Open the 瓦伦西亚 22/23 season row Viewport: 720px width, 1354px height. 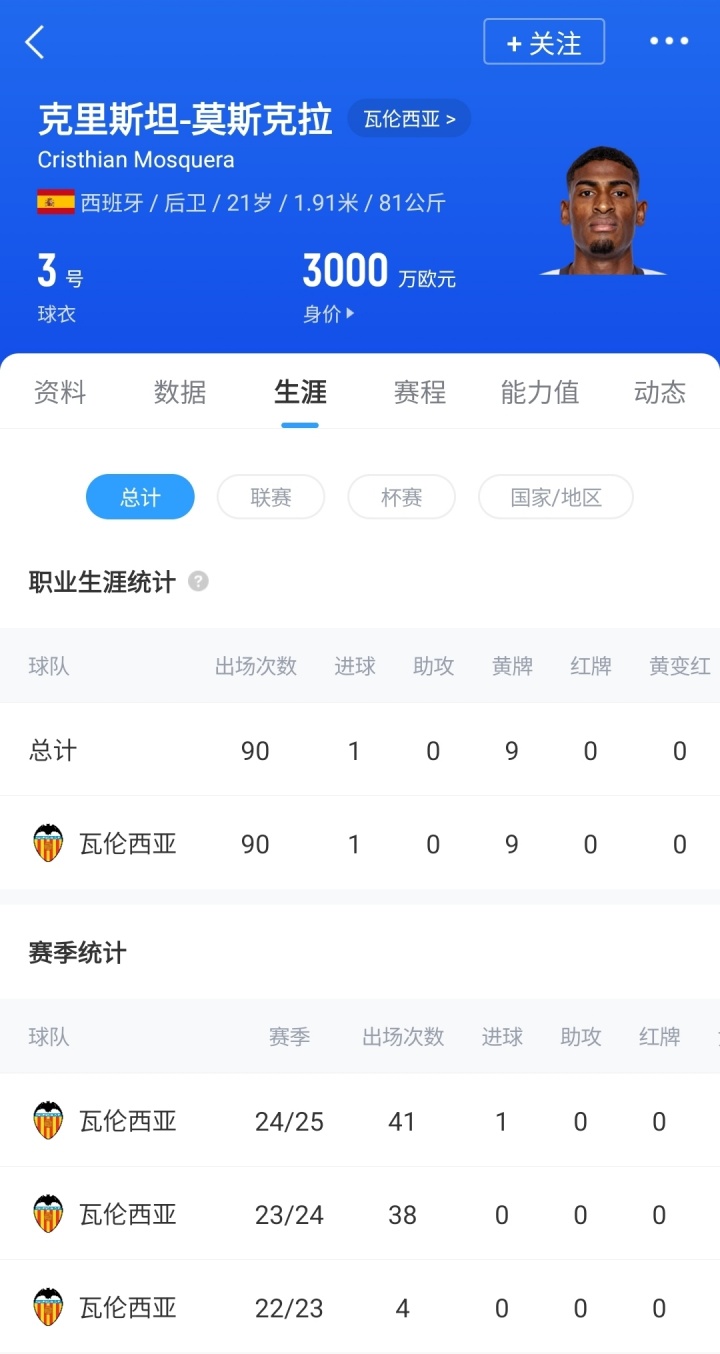(x=360, y=1307)
